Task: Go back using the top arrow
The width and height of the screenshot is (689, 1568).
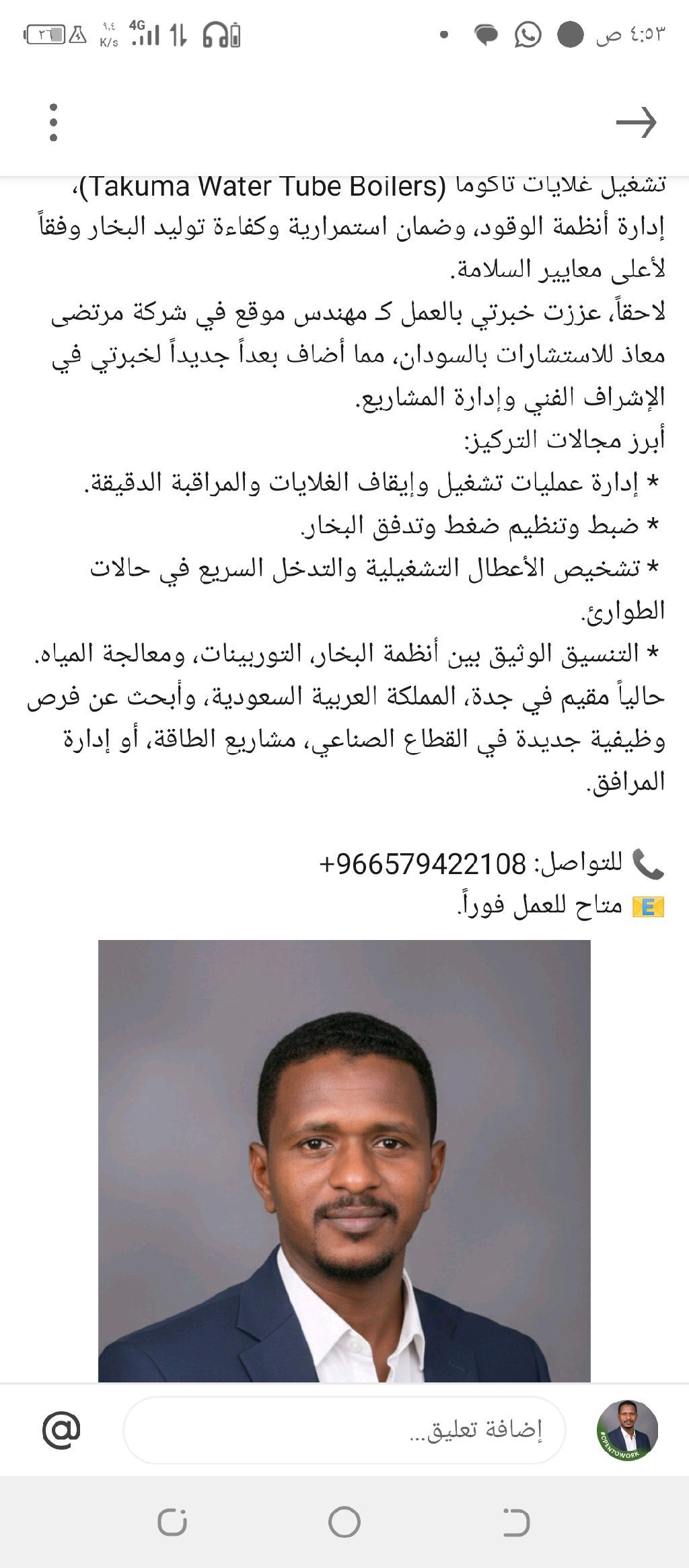Action: point(636,122)
